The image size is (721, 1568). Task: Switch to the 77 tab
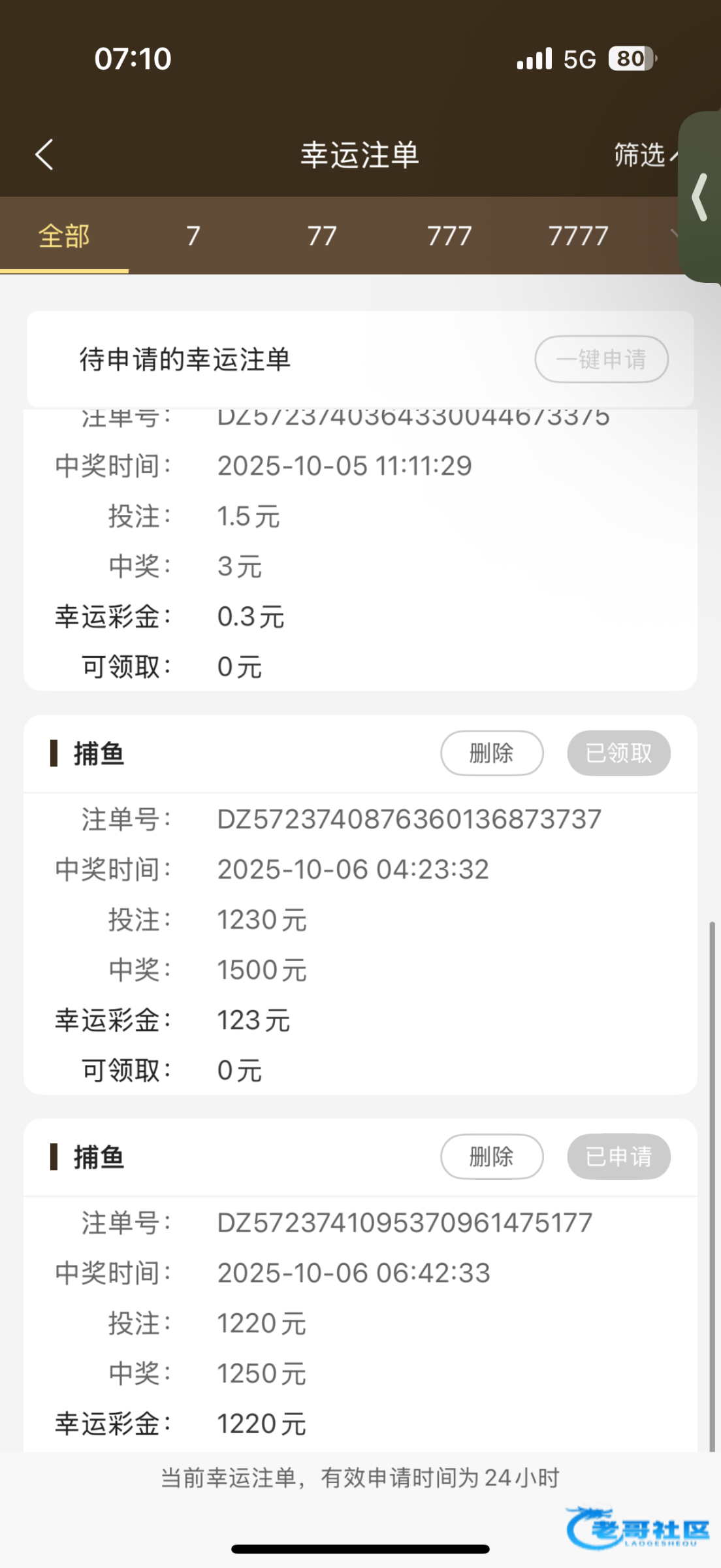(x=322, y=236)
